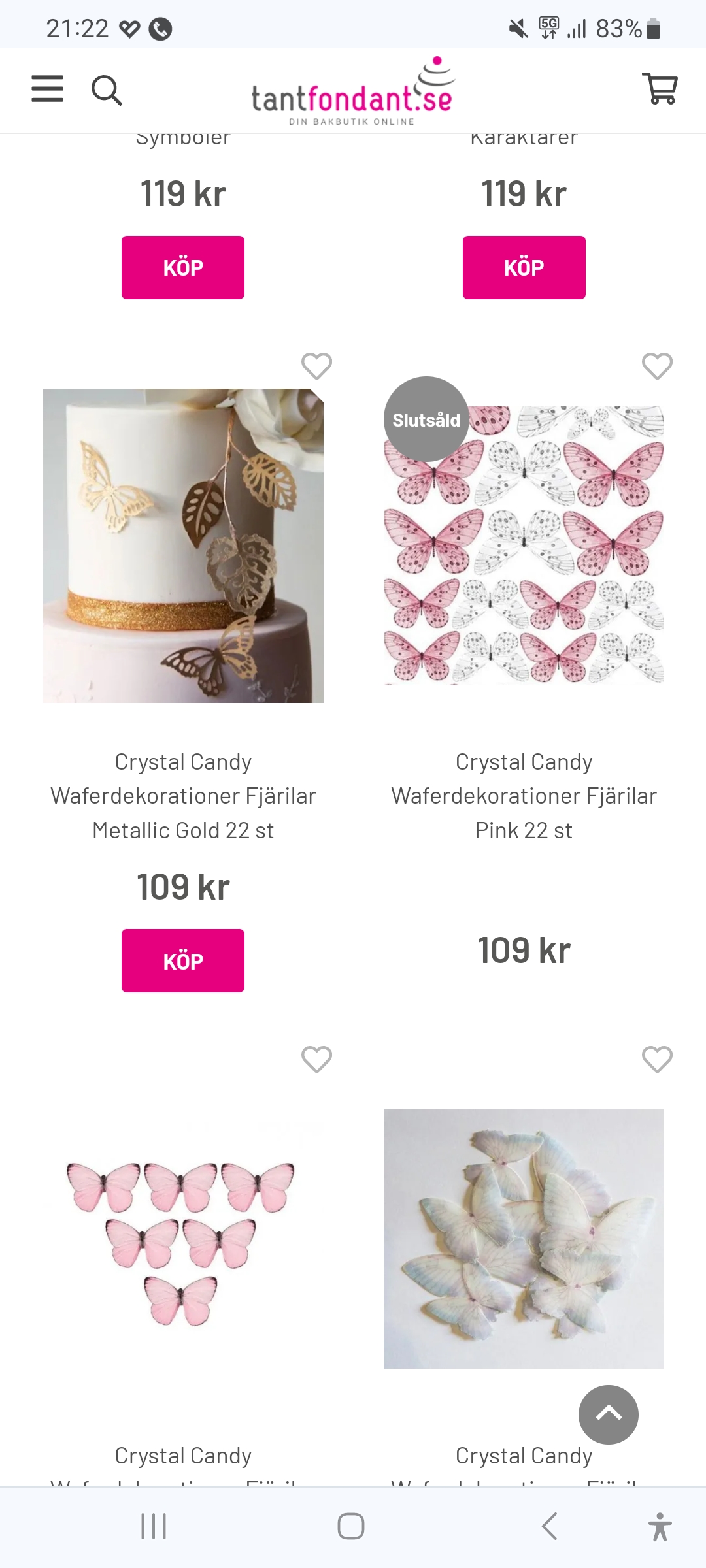
Task: Open the Metallic Gold cake image
Action: [x=183, y=546]
